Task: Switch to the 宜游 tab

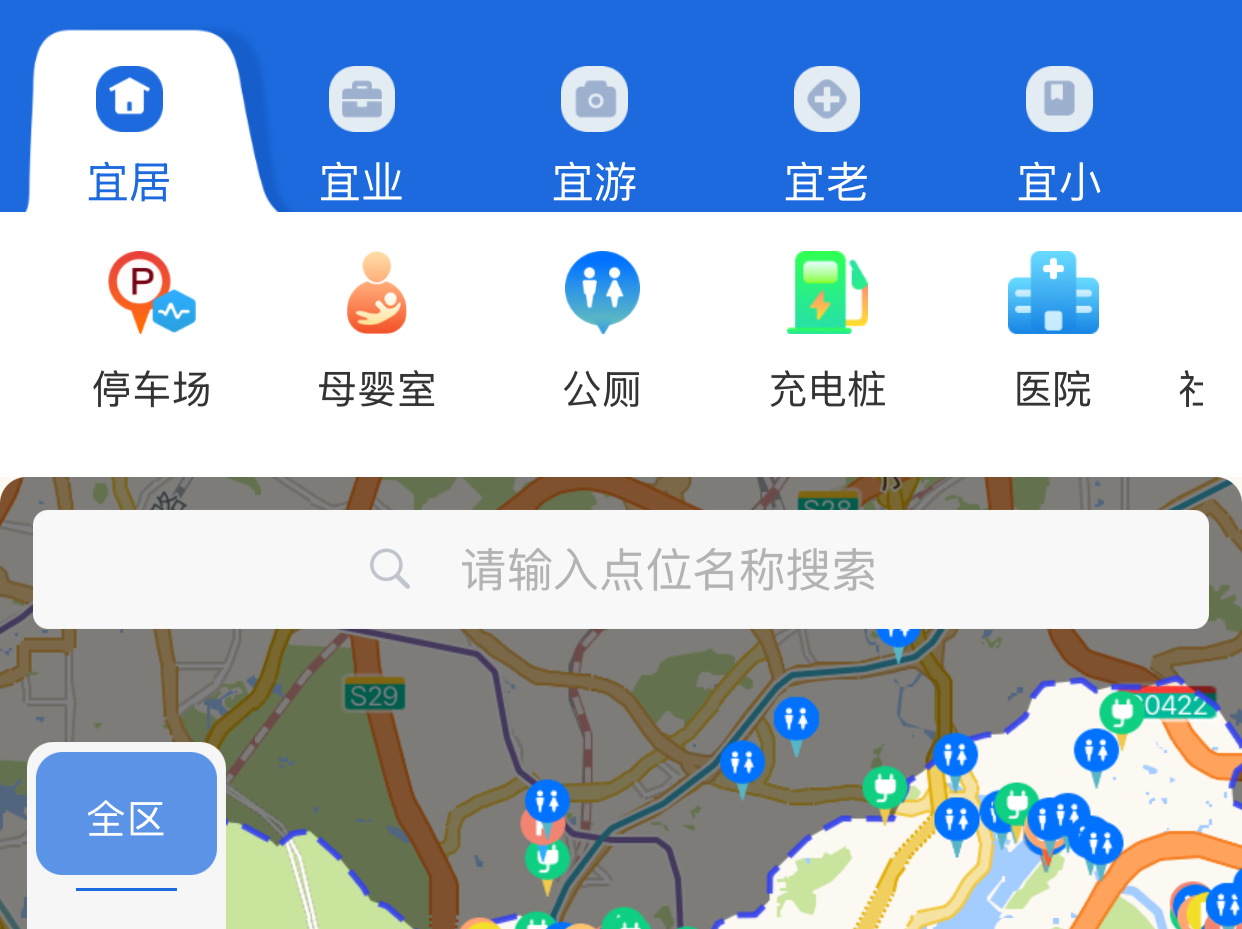Action: (594, 130)
